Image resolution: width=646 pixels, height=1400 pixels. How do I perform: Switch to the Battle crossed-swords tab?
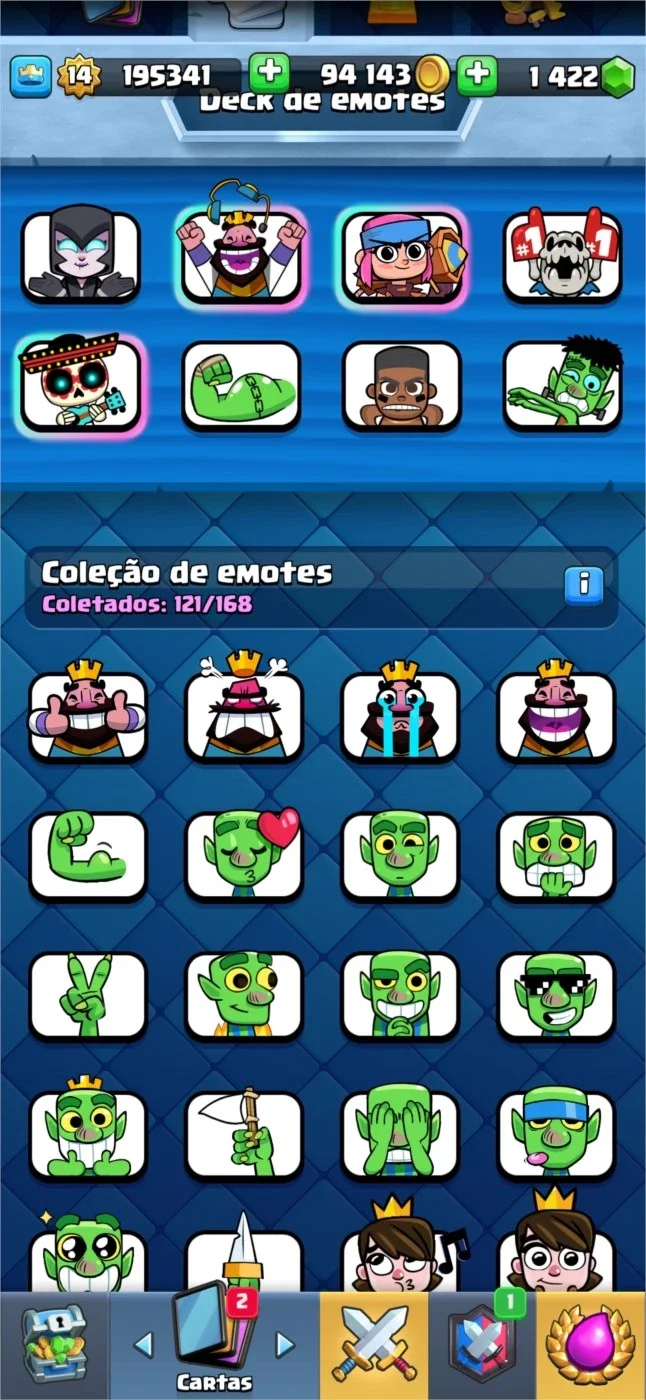pyautogui.click(x=374, y=1345)
